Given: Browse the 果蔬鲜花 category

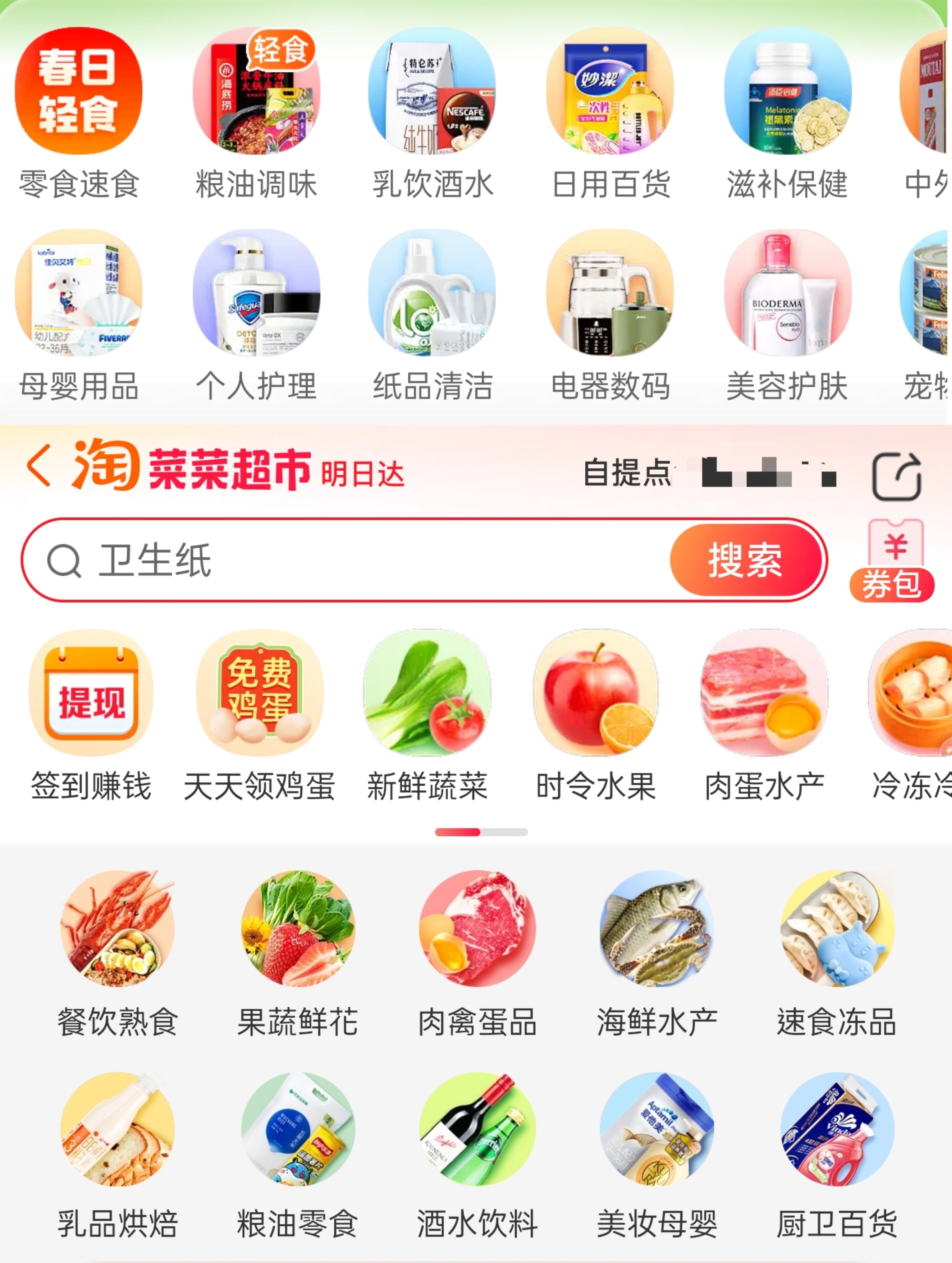Looking at the screenshot, I should coord(297,952).
